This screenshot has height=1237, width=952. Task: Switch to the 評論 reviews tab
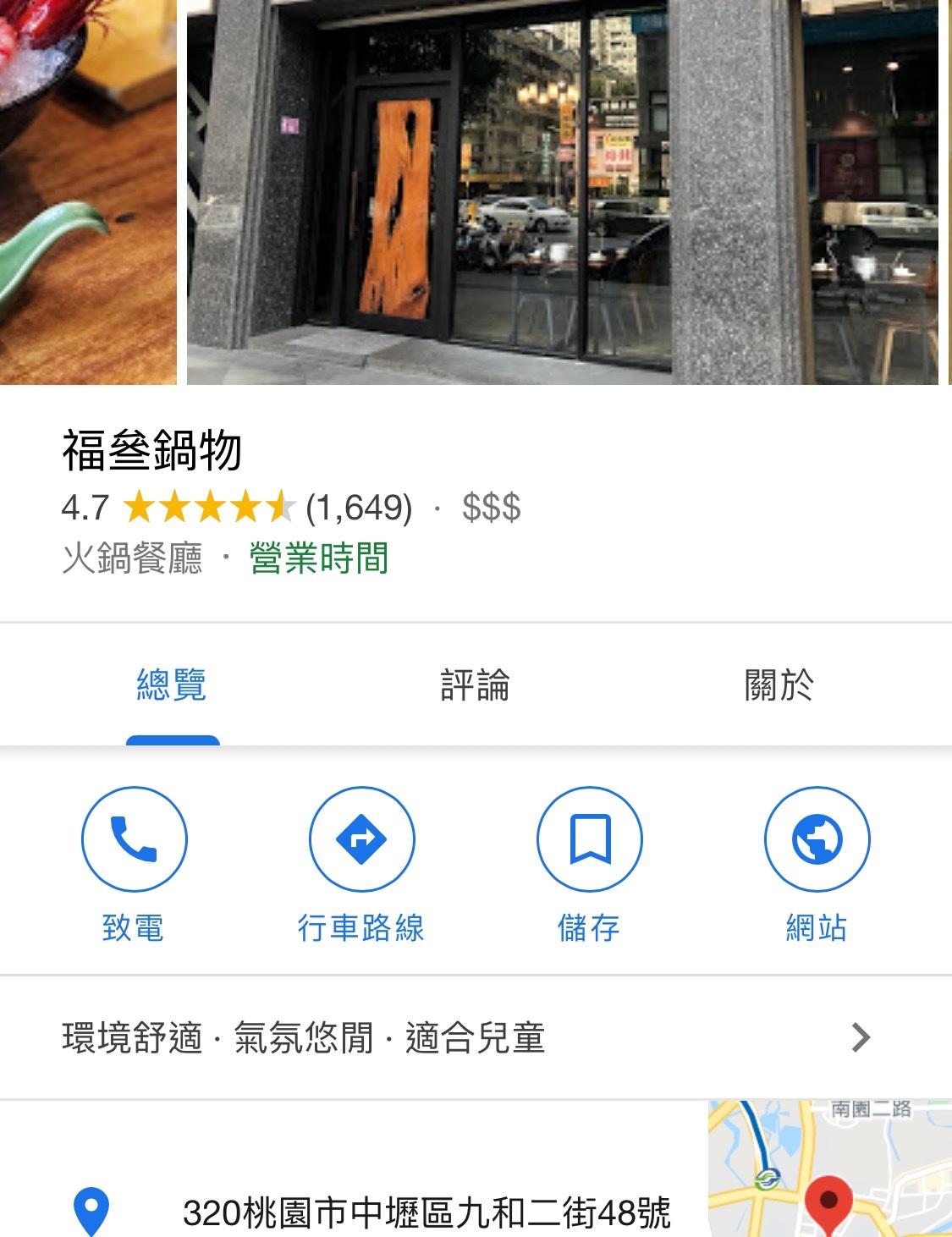tap(475, 685)
